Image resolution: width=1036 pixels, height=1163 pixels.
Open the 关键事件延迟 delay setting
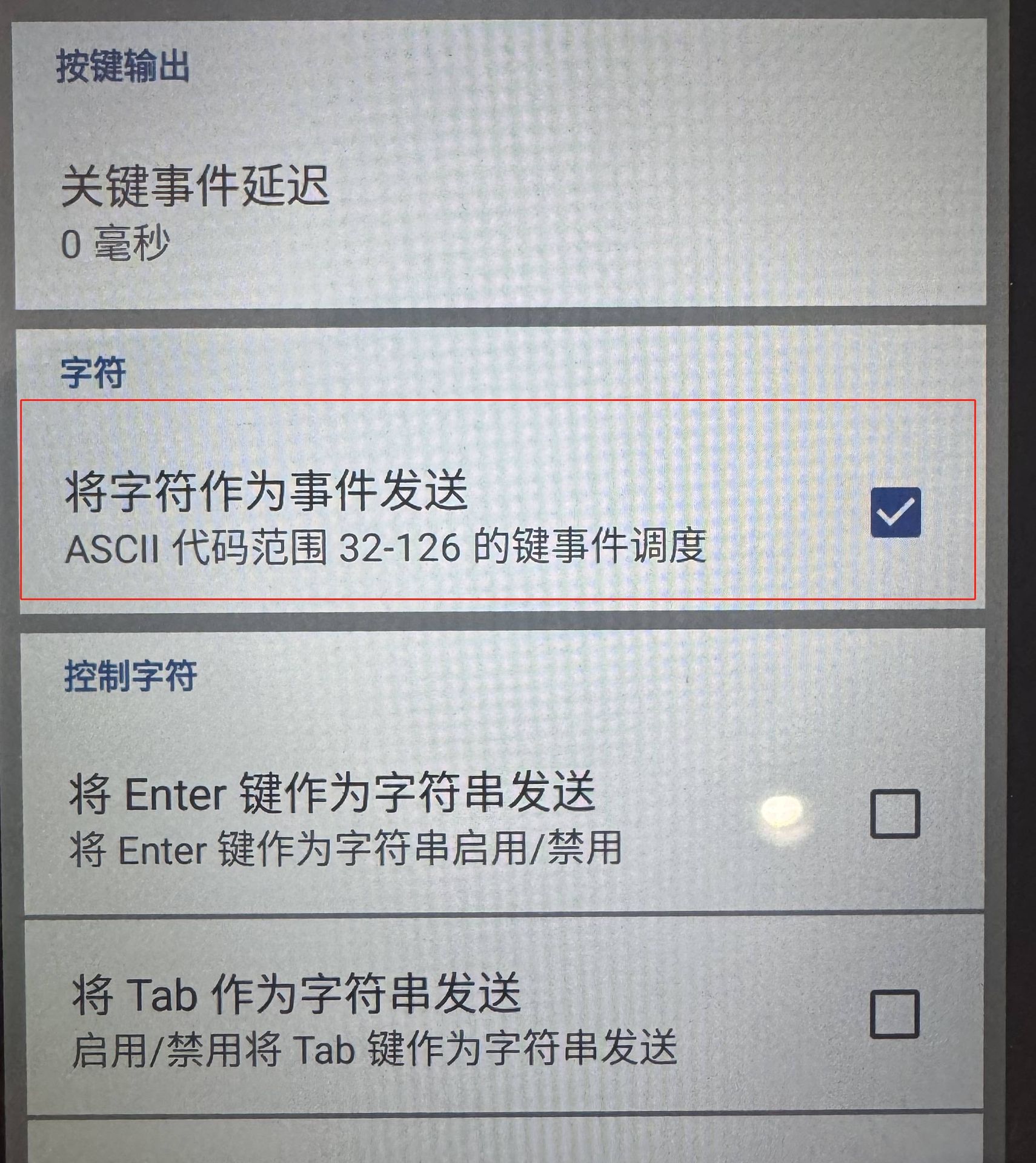point(195,212)
